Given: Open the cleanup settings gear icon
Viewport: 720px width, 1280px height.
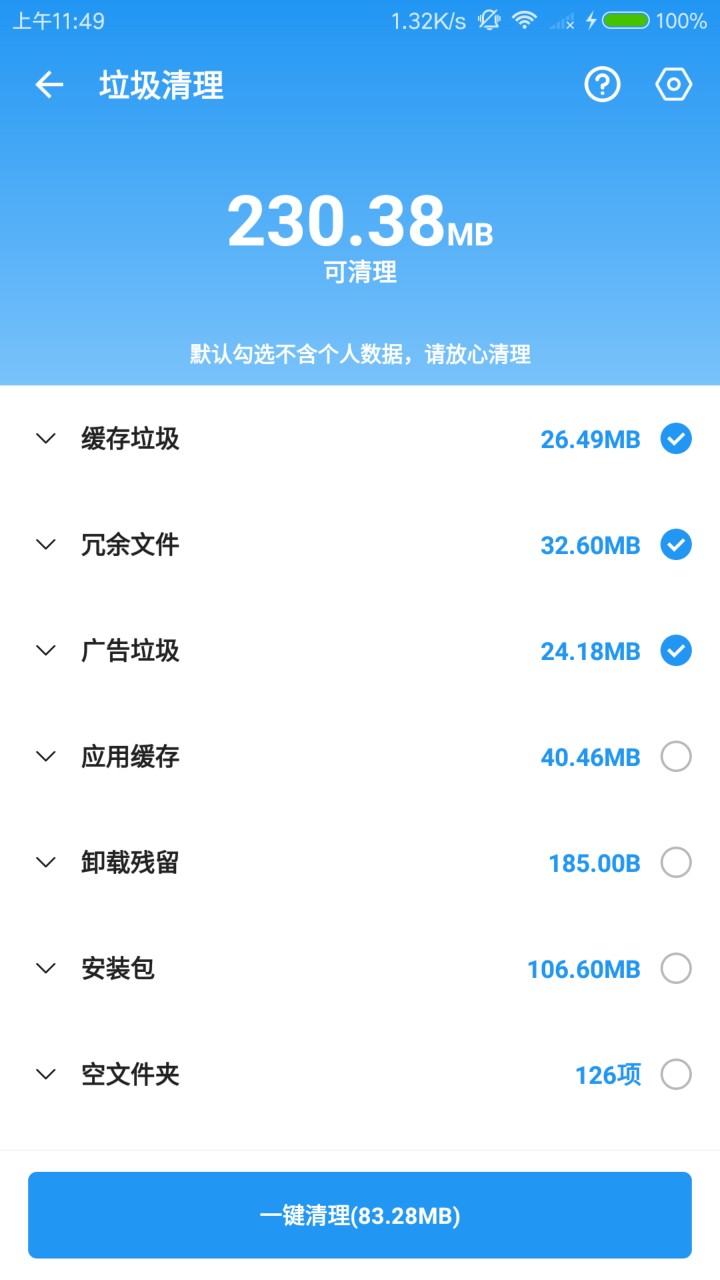Looking at the screenshot, I should (673, 84).
